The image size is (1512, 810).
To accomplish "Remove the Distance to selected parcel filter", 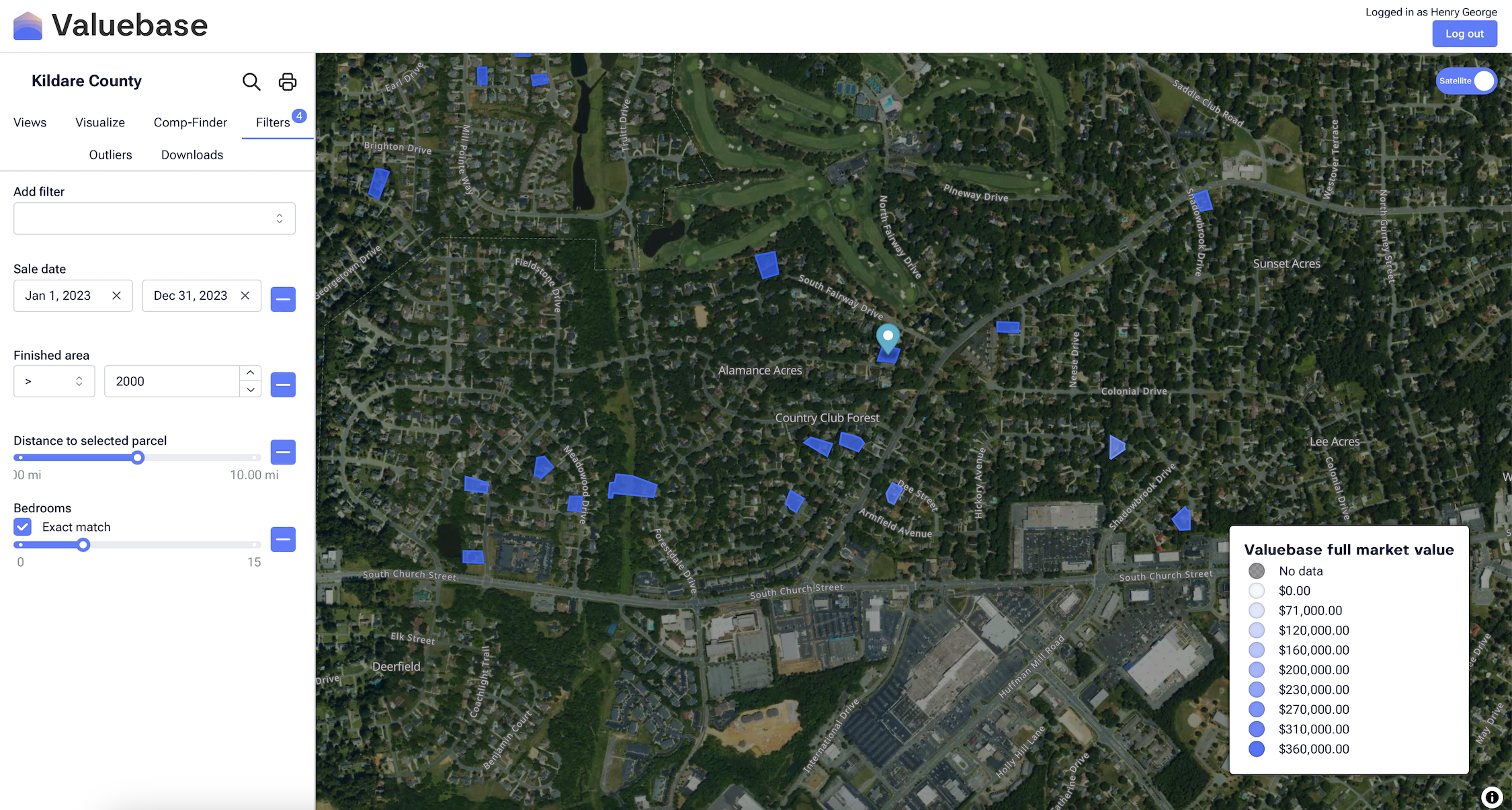I will tap(283, 452).
